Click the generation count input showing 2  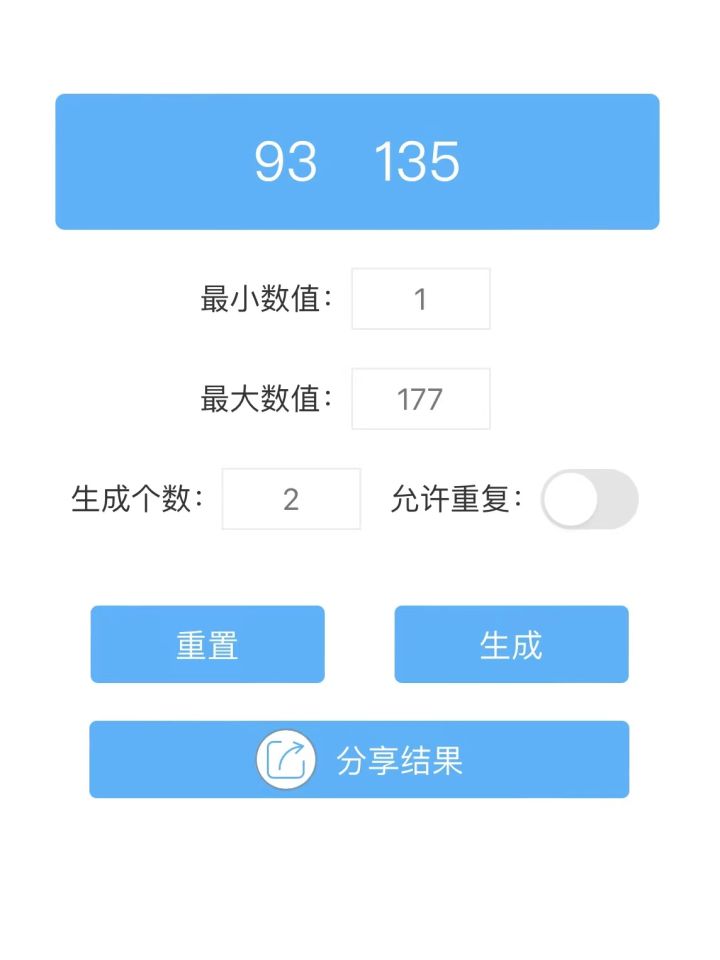[290, 498]
